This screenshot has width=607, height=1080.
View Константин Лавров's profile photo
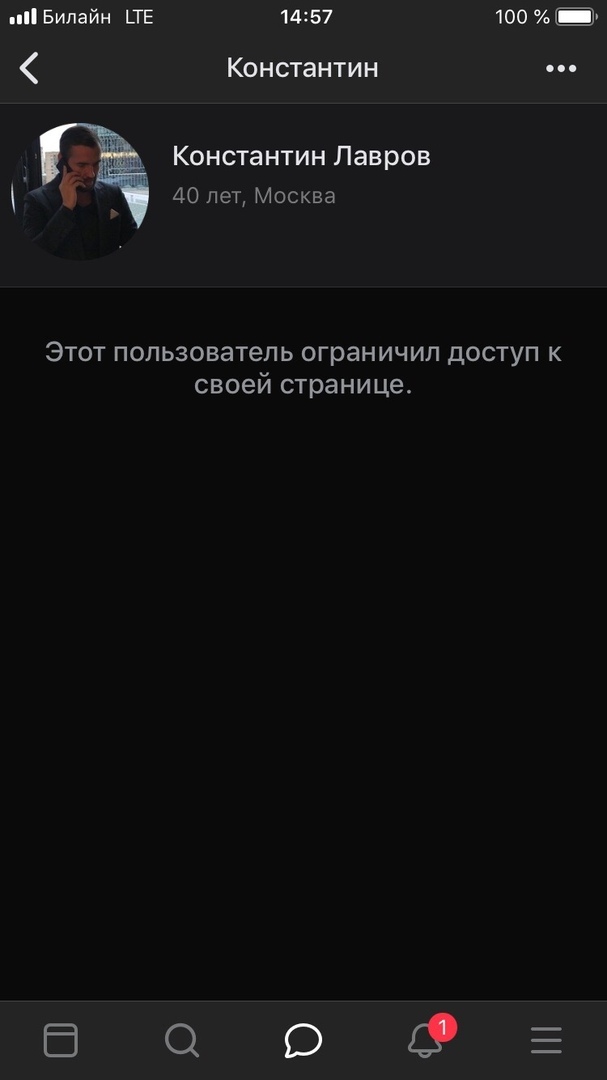tap(80, 191)
